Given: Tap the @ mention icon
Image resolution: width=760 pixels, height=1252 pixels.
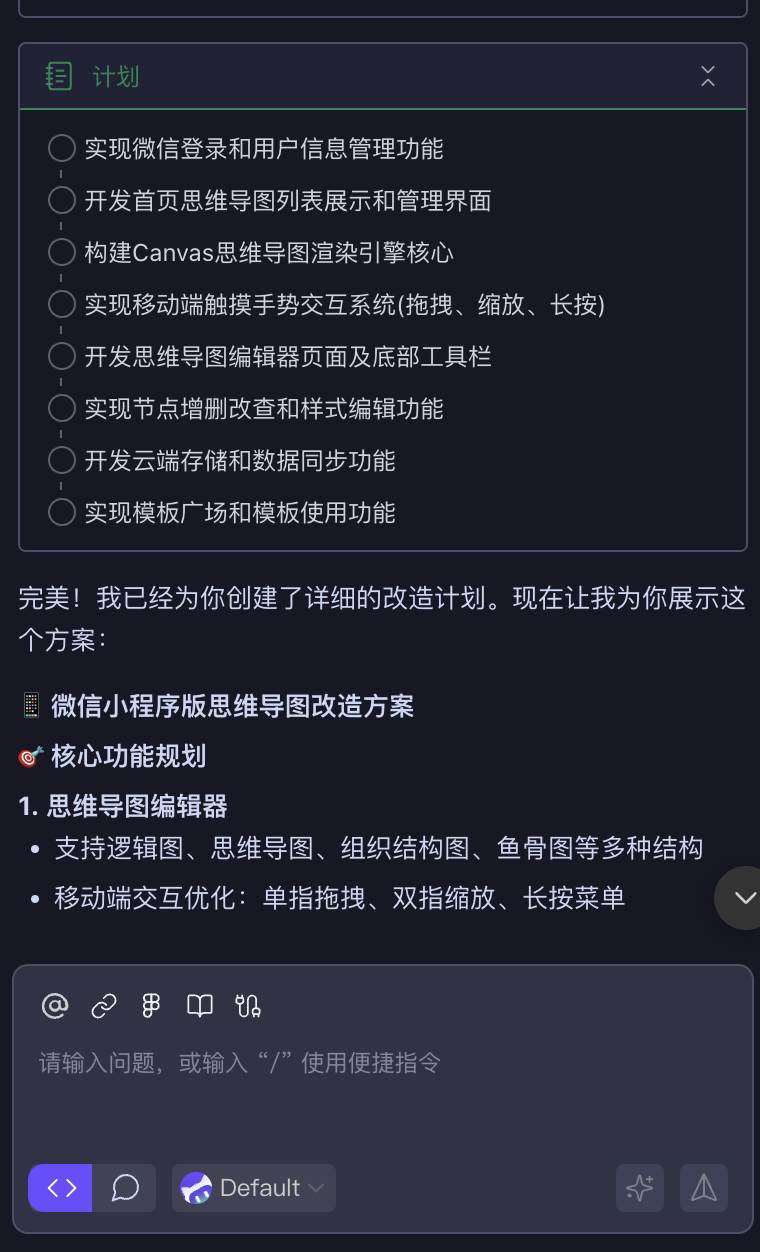Looking at the screenshot, I should pyautogui.click(x=55, y=1006).
